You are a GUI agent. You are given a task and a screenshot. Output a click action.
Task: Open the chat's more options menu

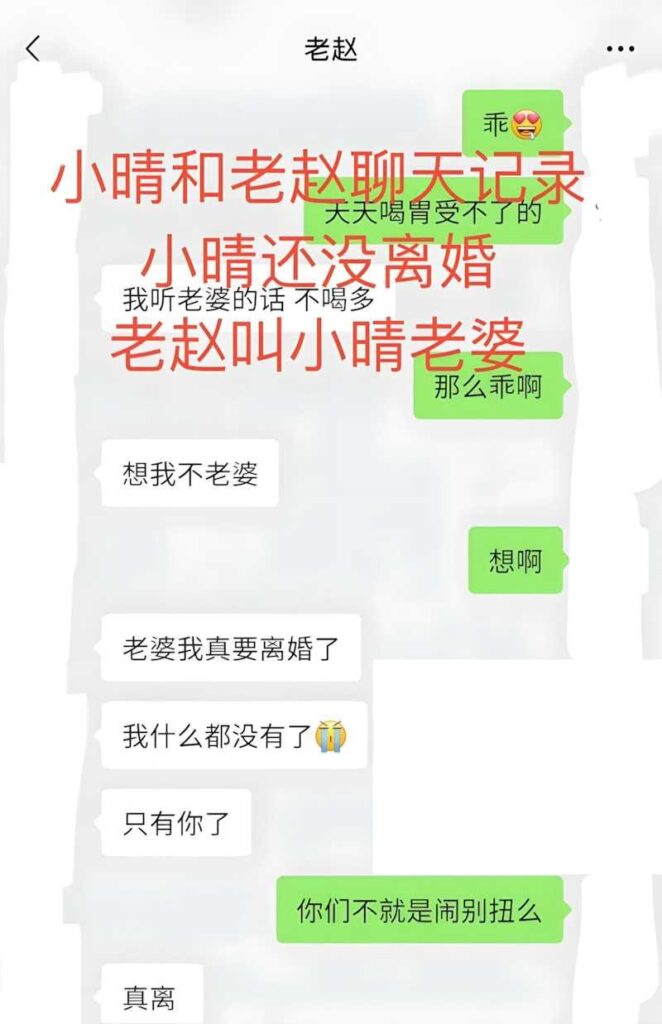(x=620, y=49)
